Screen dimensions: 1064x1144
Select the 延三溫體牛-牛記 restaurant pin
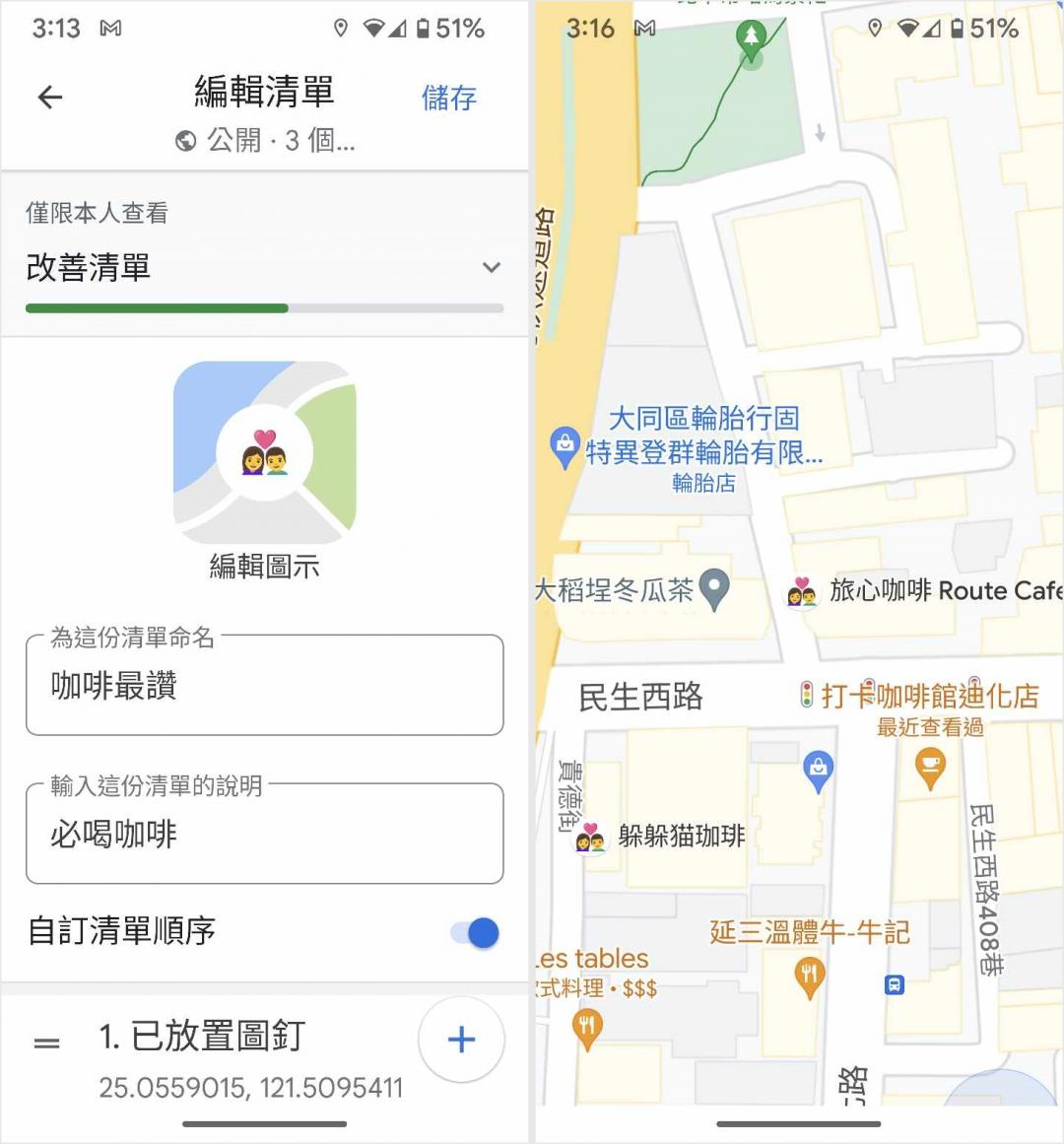809,975
